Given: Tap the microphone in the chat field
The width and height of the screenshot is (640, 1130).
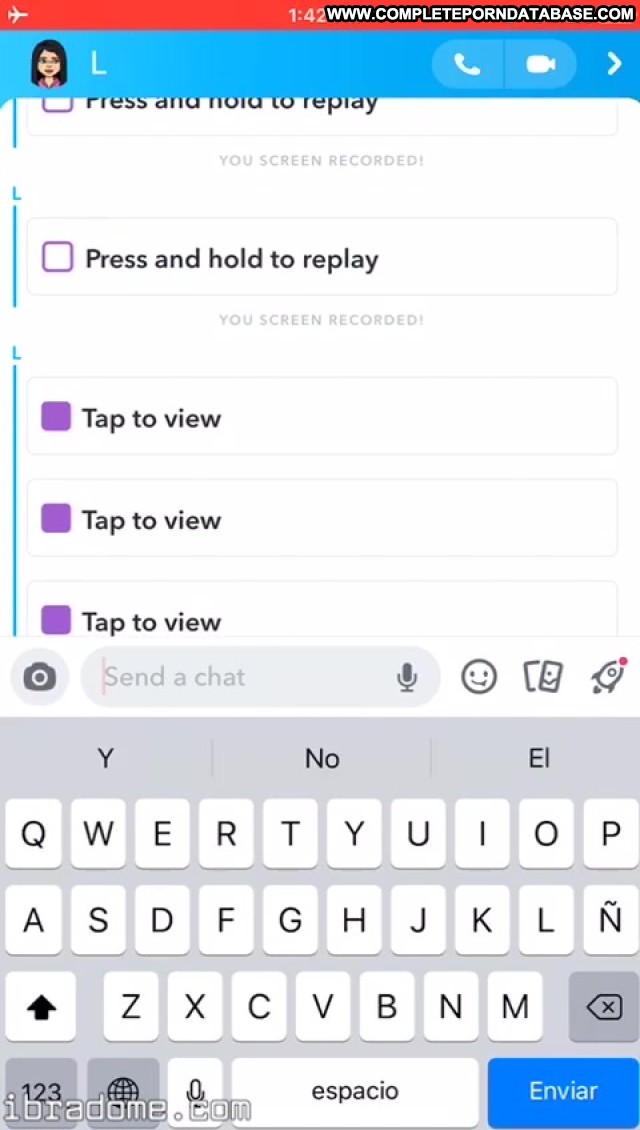Looking at the screenshot, I should [x=407, y=677].
